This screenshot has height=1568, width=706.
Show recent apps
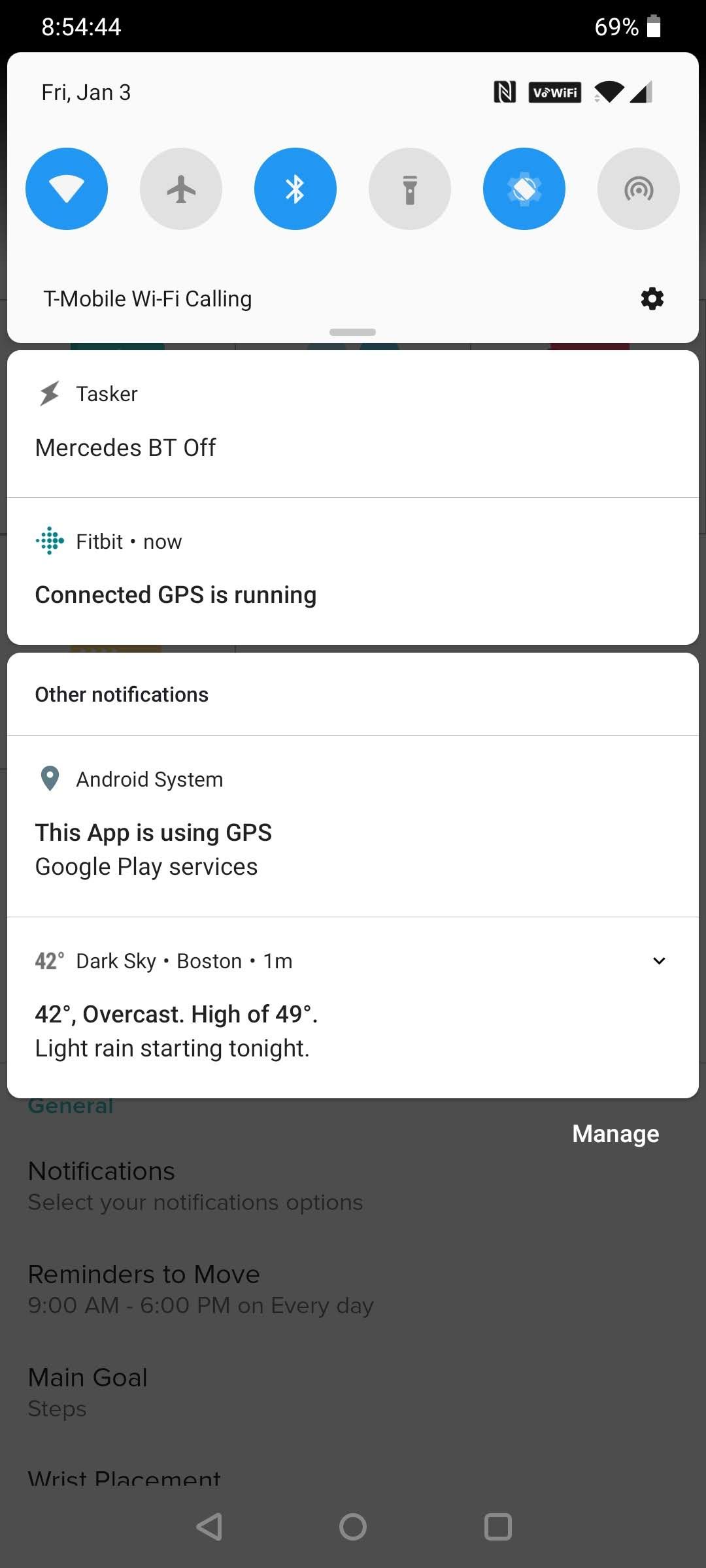coord(497,1527)
